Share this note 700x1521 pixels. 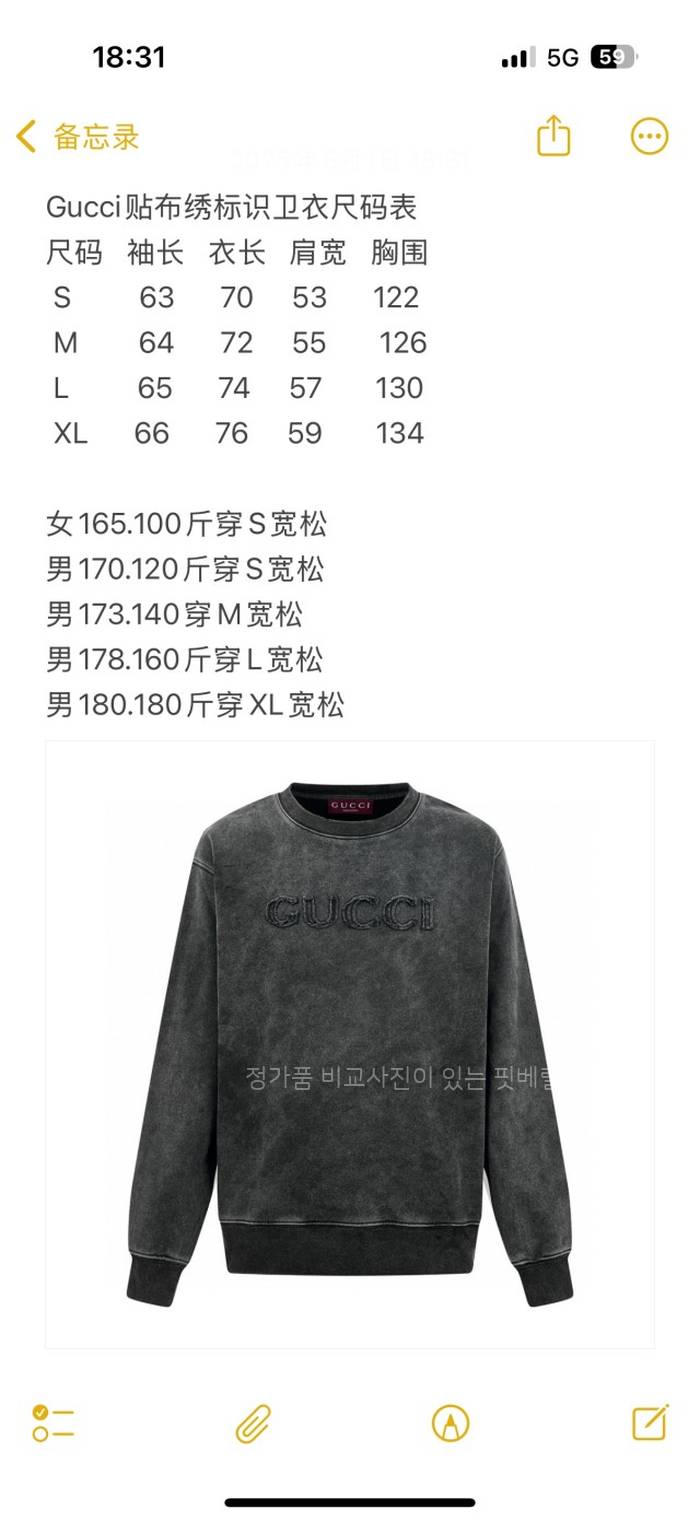click(x=553, y=136)
